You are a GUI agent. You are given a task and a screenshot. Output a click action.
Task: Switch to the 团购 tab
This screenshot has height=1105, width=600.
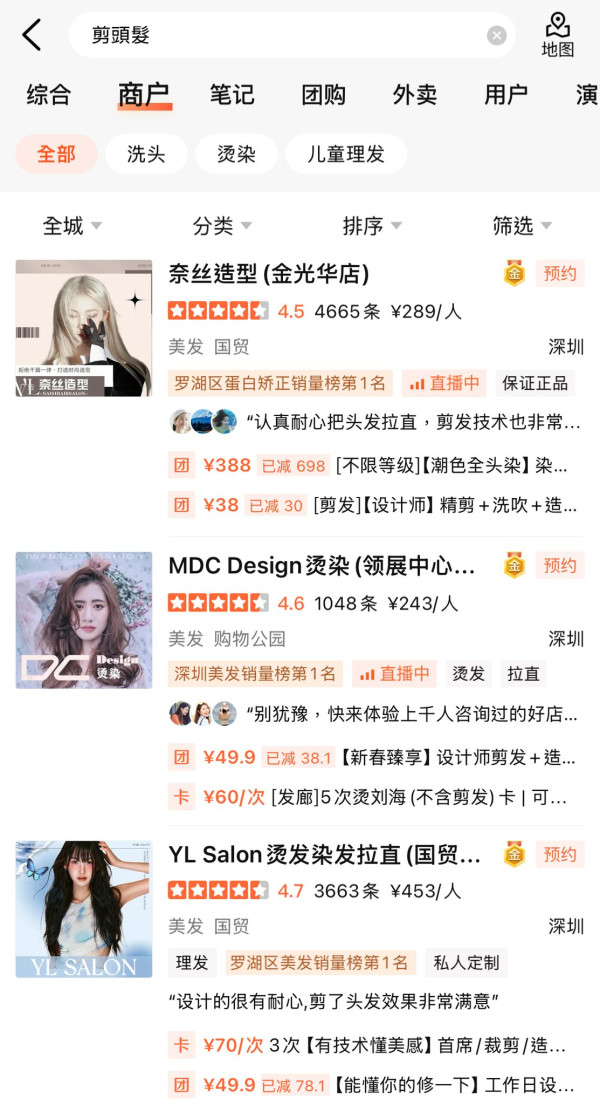point(324,95)
